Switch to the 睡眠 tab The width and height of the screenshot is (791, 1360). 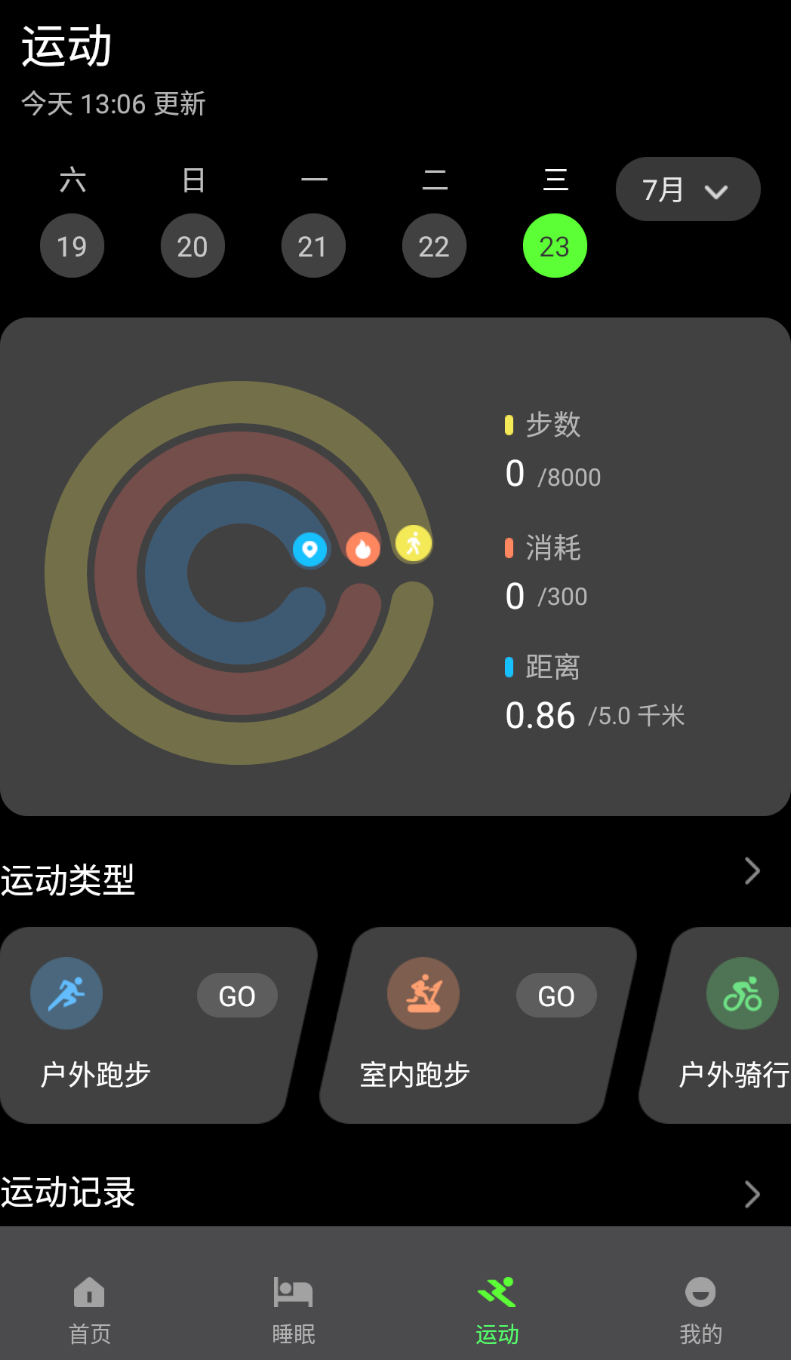(293, 1310)
